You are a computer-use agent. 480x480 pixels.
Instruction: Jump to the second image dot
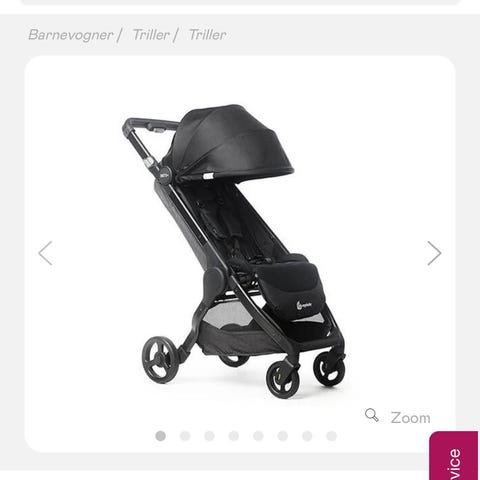185,436
